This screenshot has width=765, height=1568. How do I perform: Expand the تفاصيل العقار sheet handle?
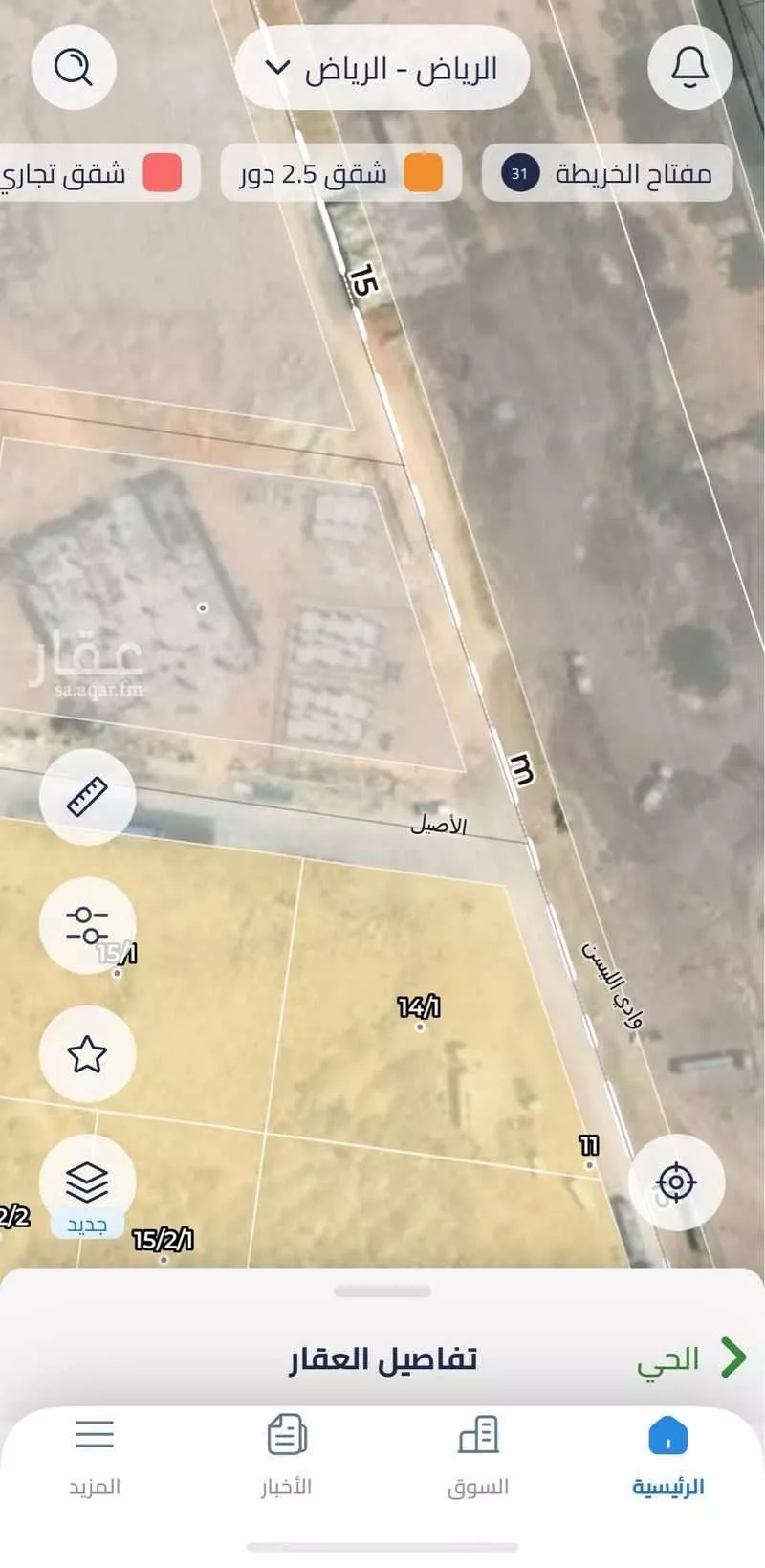coord(382,1292)
